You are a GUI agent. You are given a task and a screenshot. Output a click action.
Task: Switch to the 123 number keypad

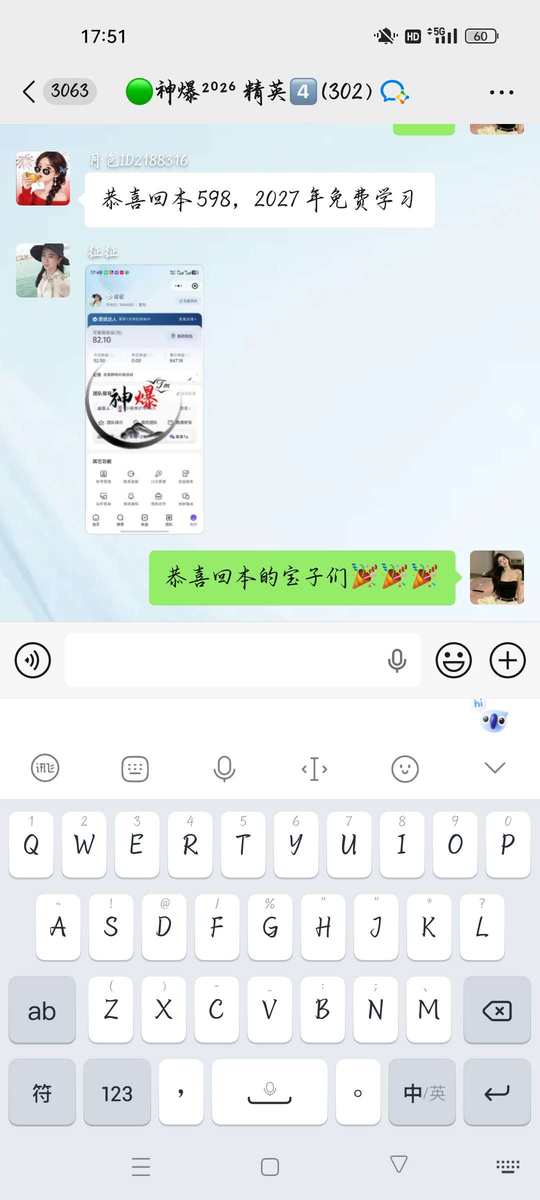(117, 1093)
